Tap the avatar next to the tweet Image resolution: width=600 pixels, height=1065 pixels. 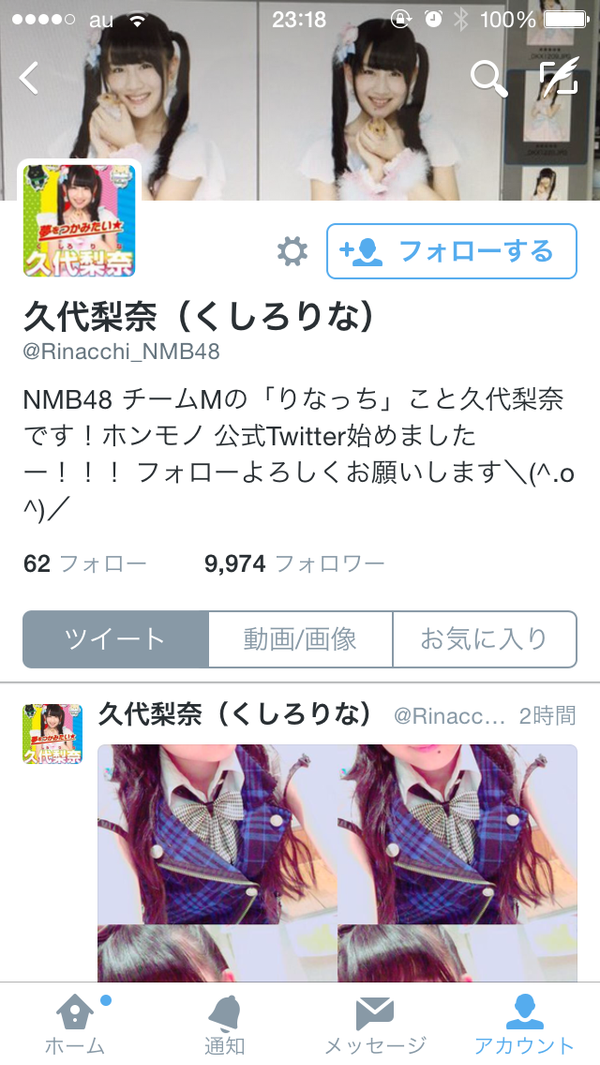tap(52, 734)
